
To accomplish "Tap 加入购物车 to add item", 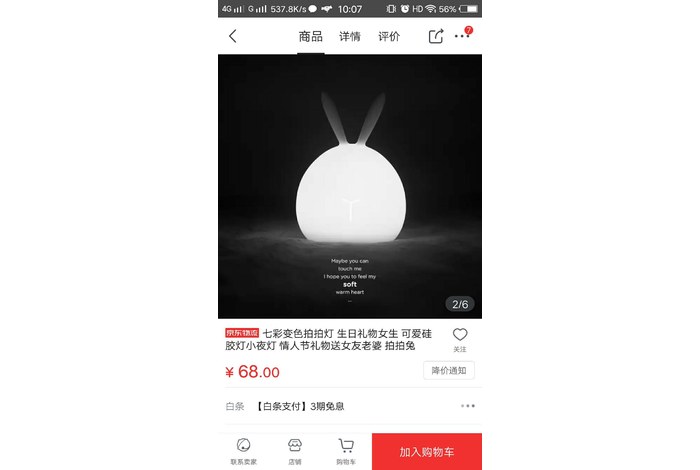I will (427, 452).
